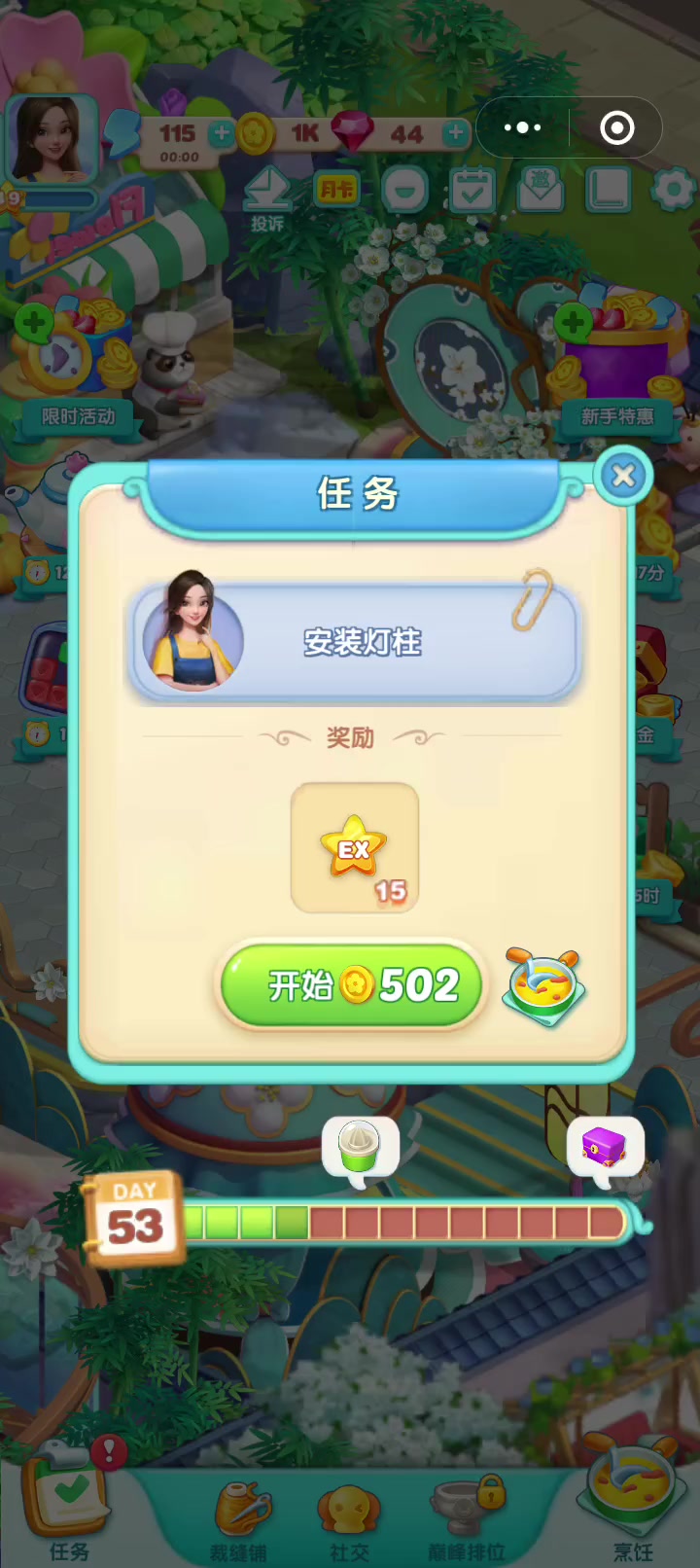This screenshot has height=1568, width=700.
Task: Start the task with 开始 502 button
Action: [352, 985]
